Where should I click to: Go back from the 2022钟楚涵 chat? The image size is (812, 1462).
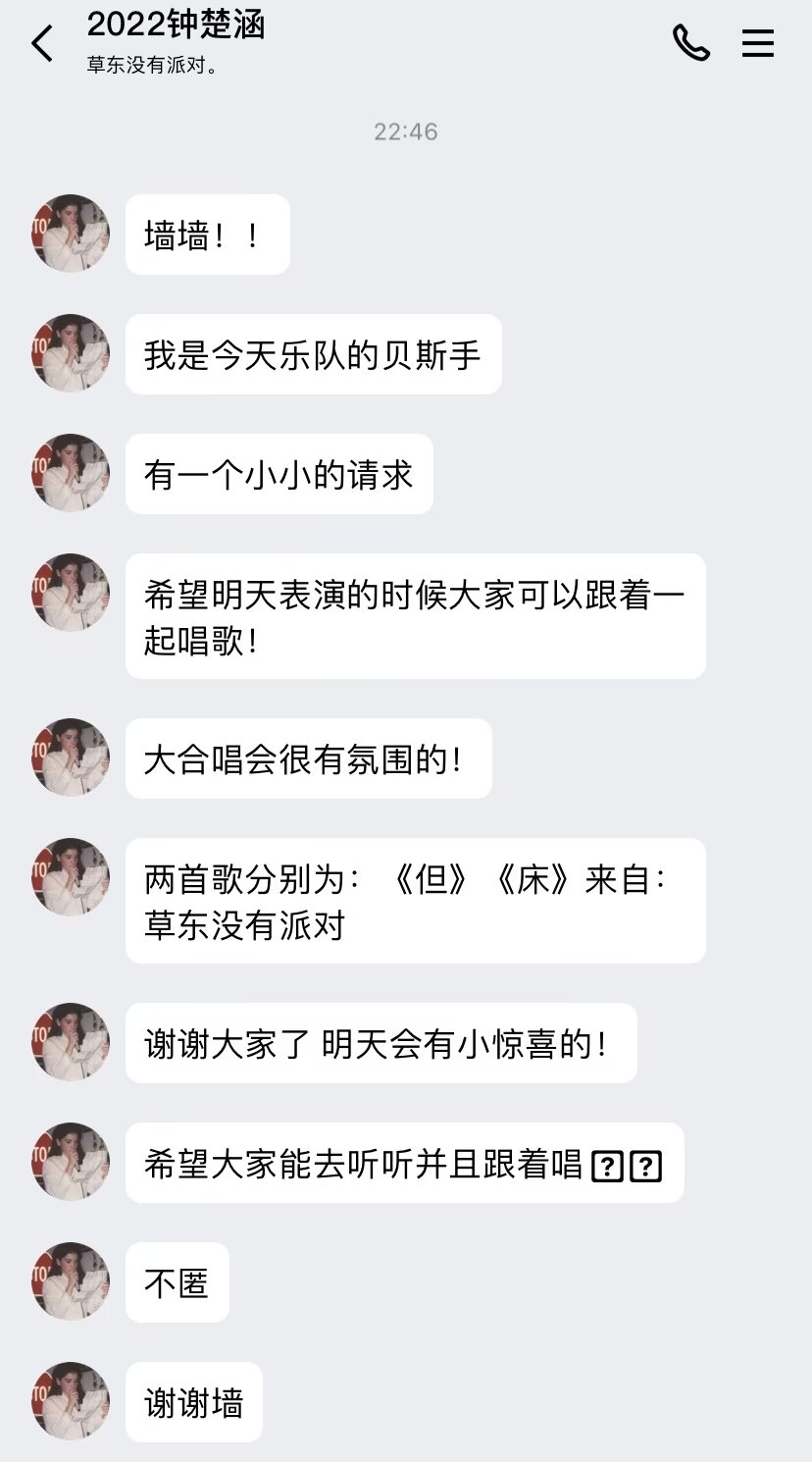coord(42,44)
